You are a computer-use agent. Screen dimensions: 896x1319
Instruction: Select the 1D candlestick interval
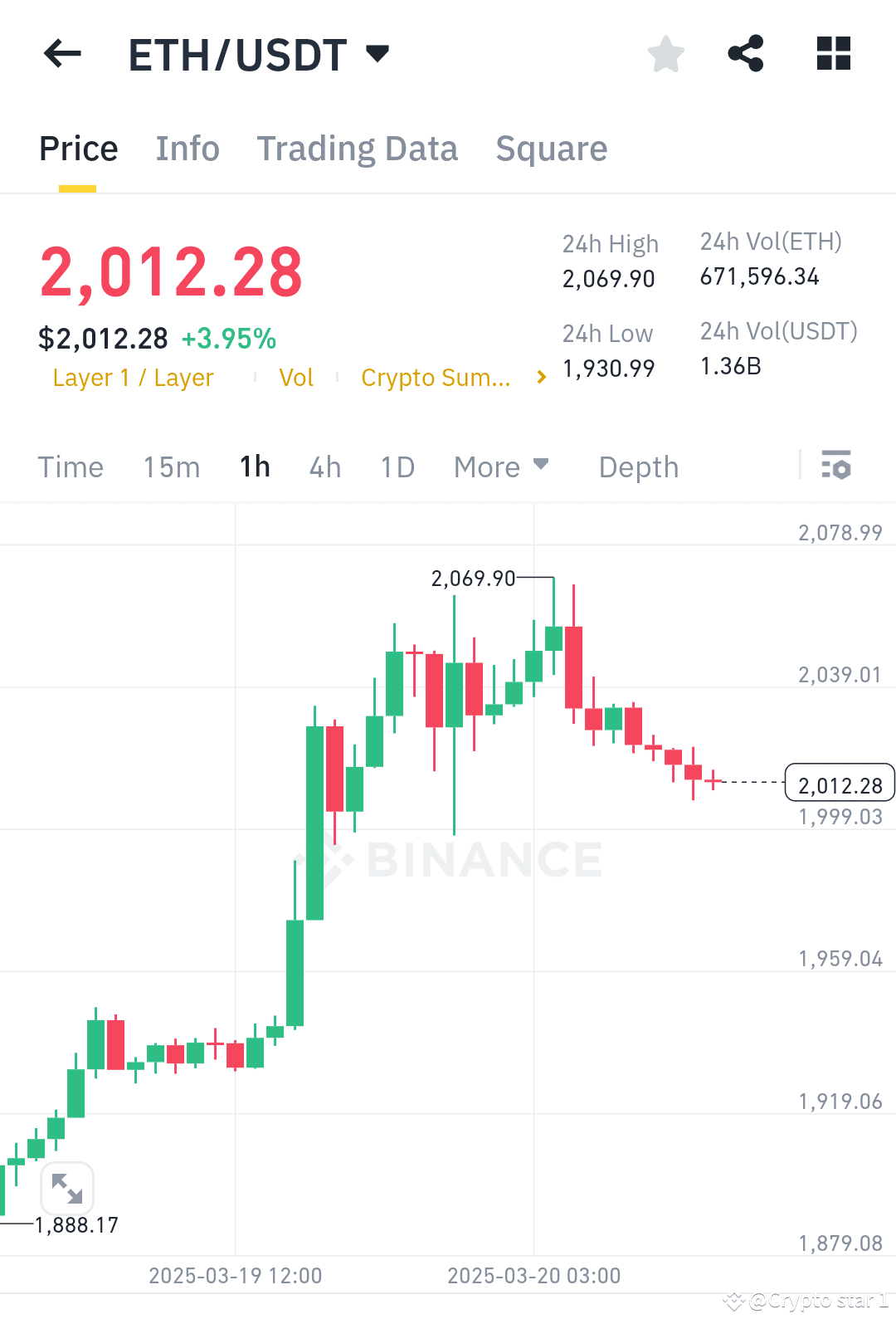tap(397, 467)
